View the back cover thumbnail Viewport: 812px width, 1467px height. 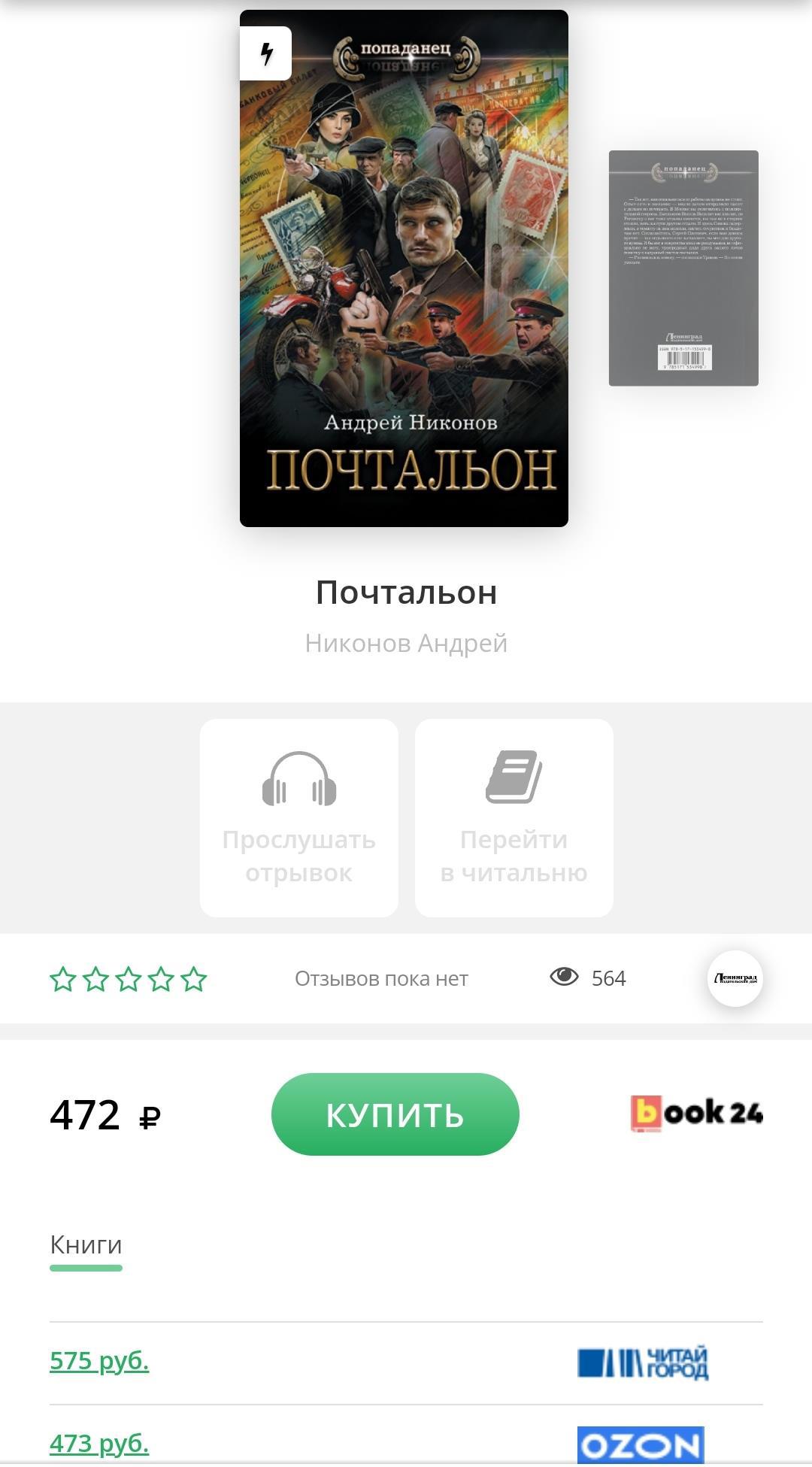coord(683,268)
